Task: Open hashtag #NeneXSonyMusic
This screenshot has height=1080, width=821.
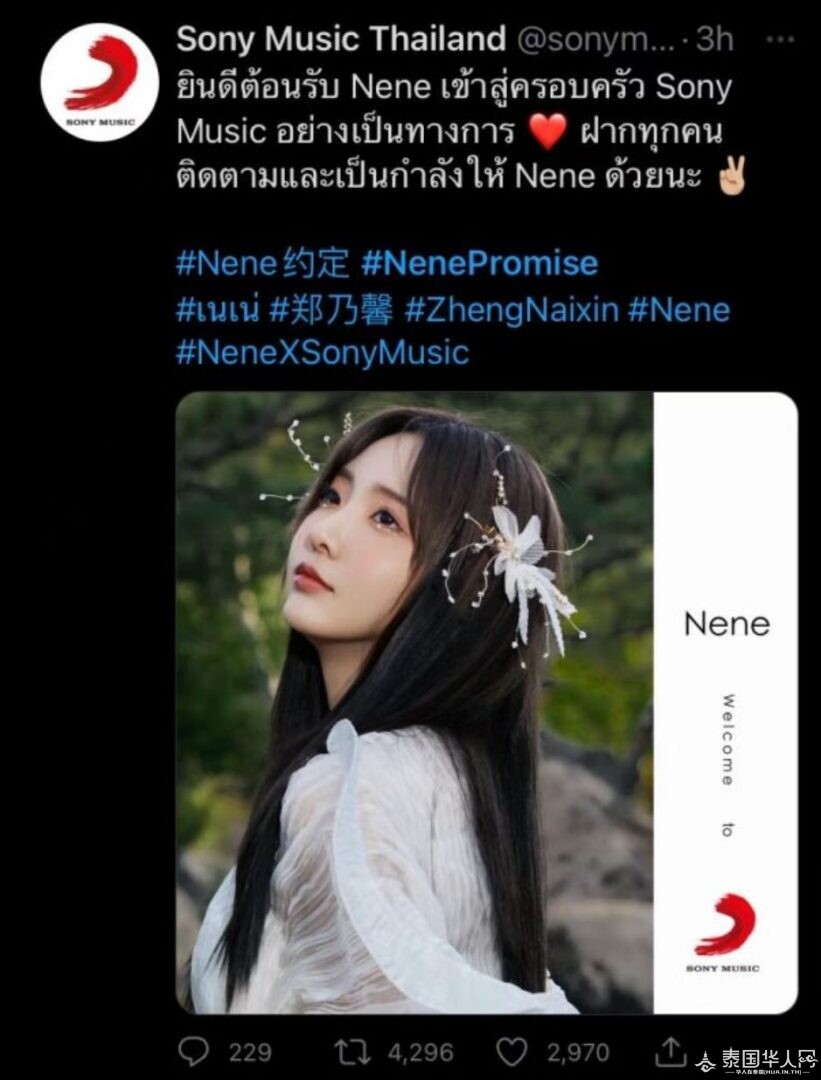Action: 322,352
